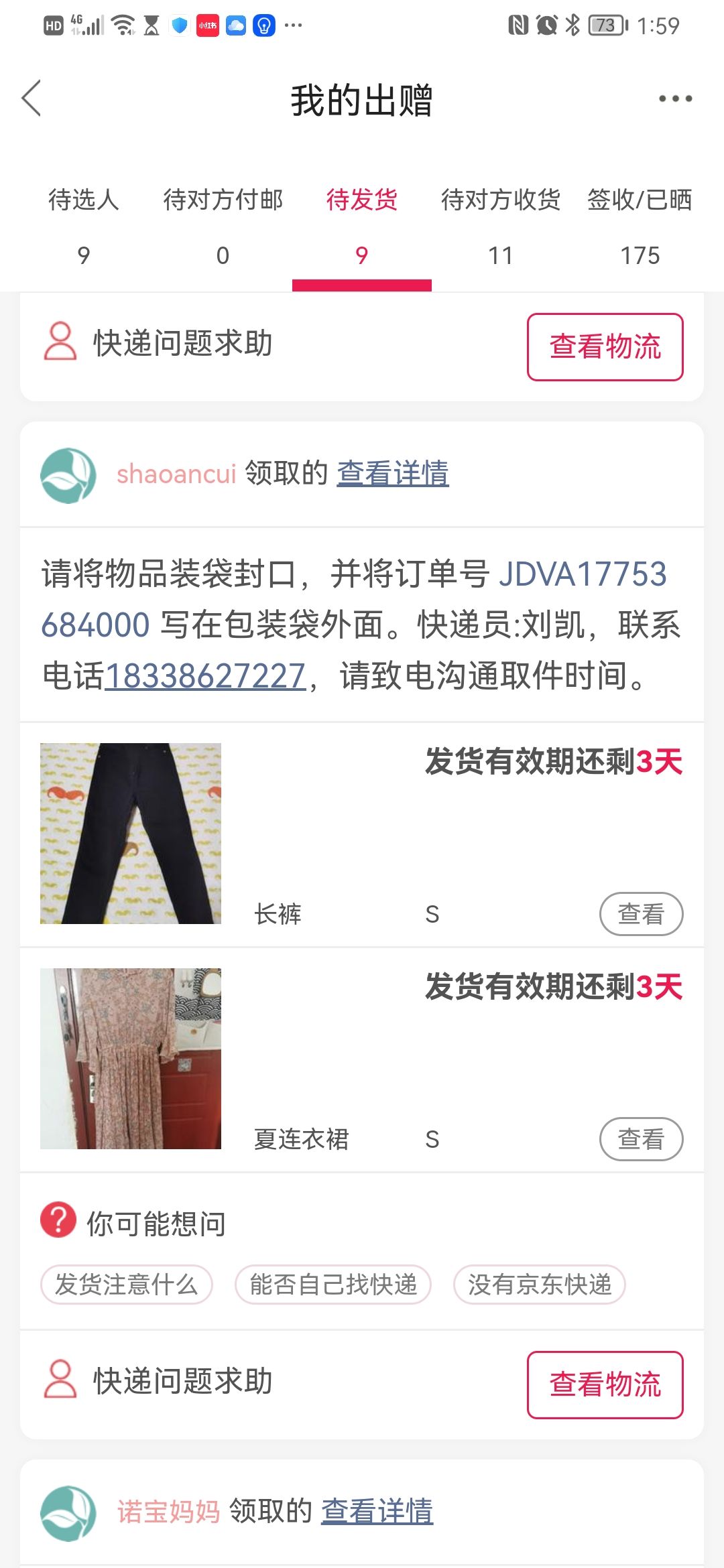The height and width of the screenshot is (1568, 724).
Task: Open 查看详情 link for shaoancui's order
Action: click(x=393, y=473)
